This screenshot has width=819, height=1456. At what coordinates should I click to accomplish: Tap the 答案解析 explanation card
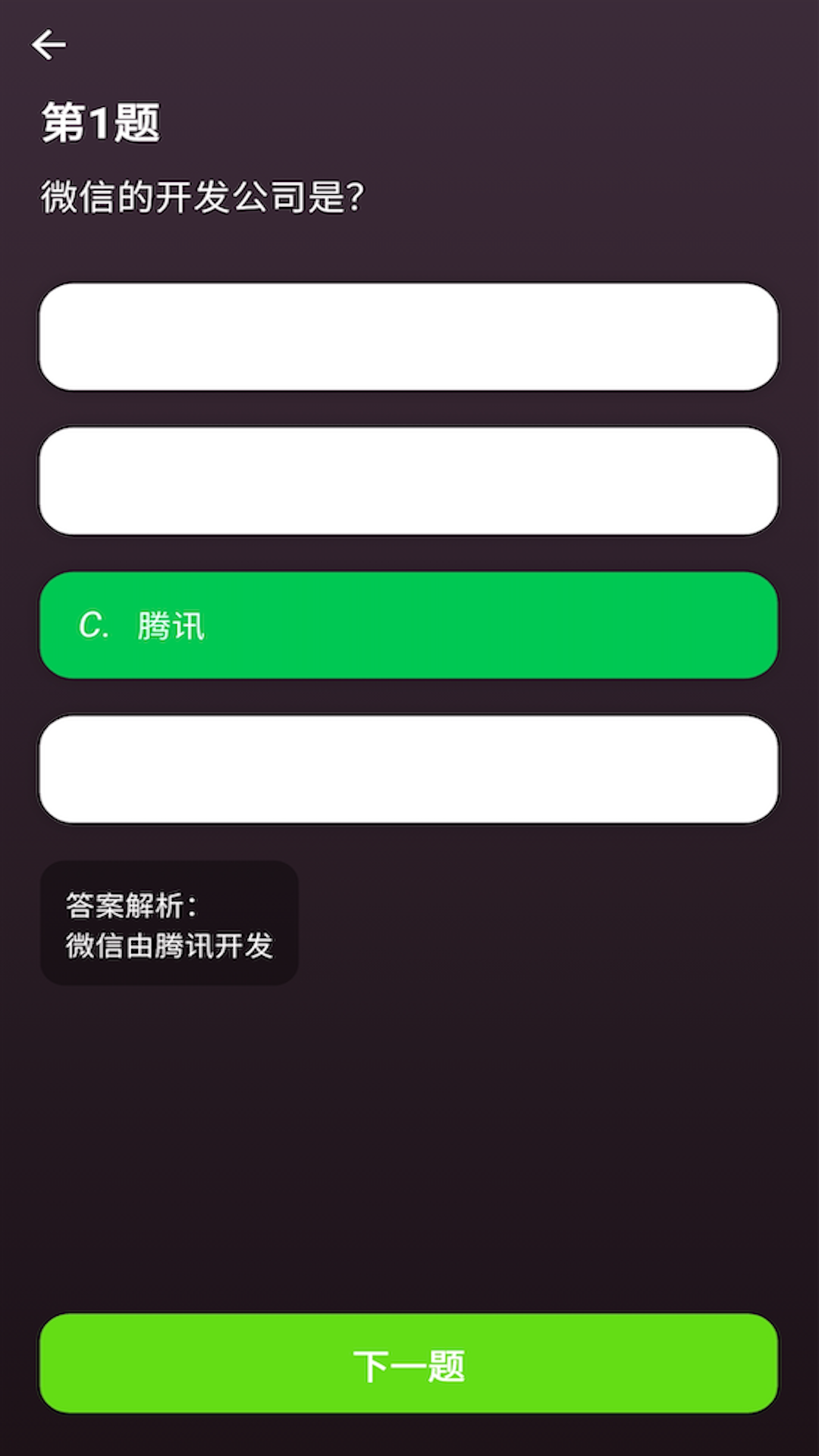click(168, 922)
